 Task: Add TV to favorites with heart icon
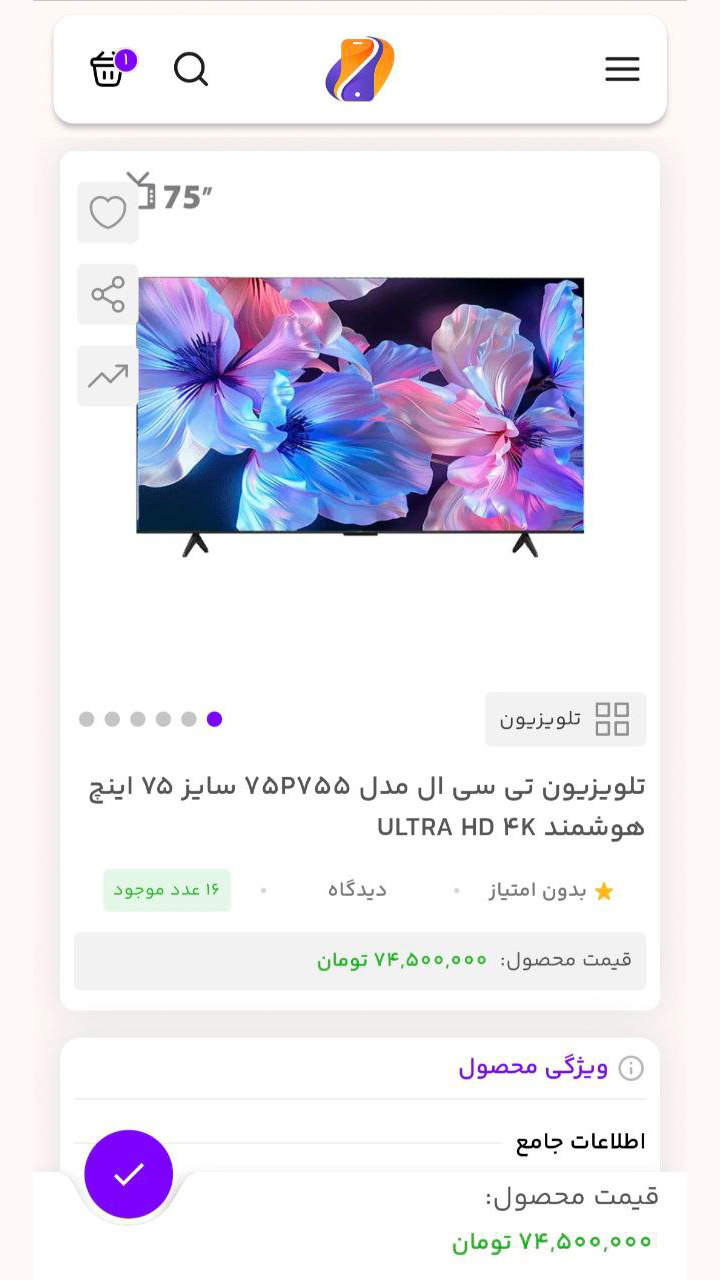108,213
